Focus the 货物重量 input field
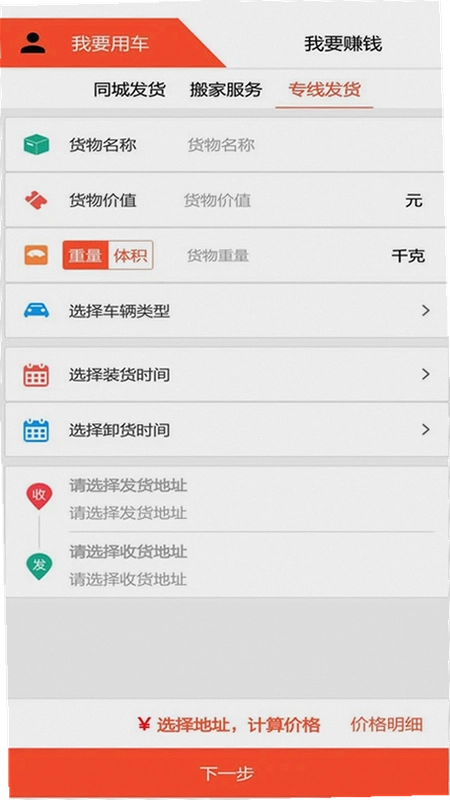This screenshot has height=800, width=450. (x=286, y=255)
